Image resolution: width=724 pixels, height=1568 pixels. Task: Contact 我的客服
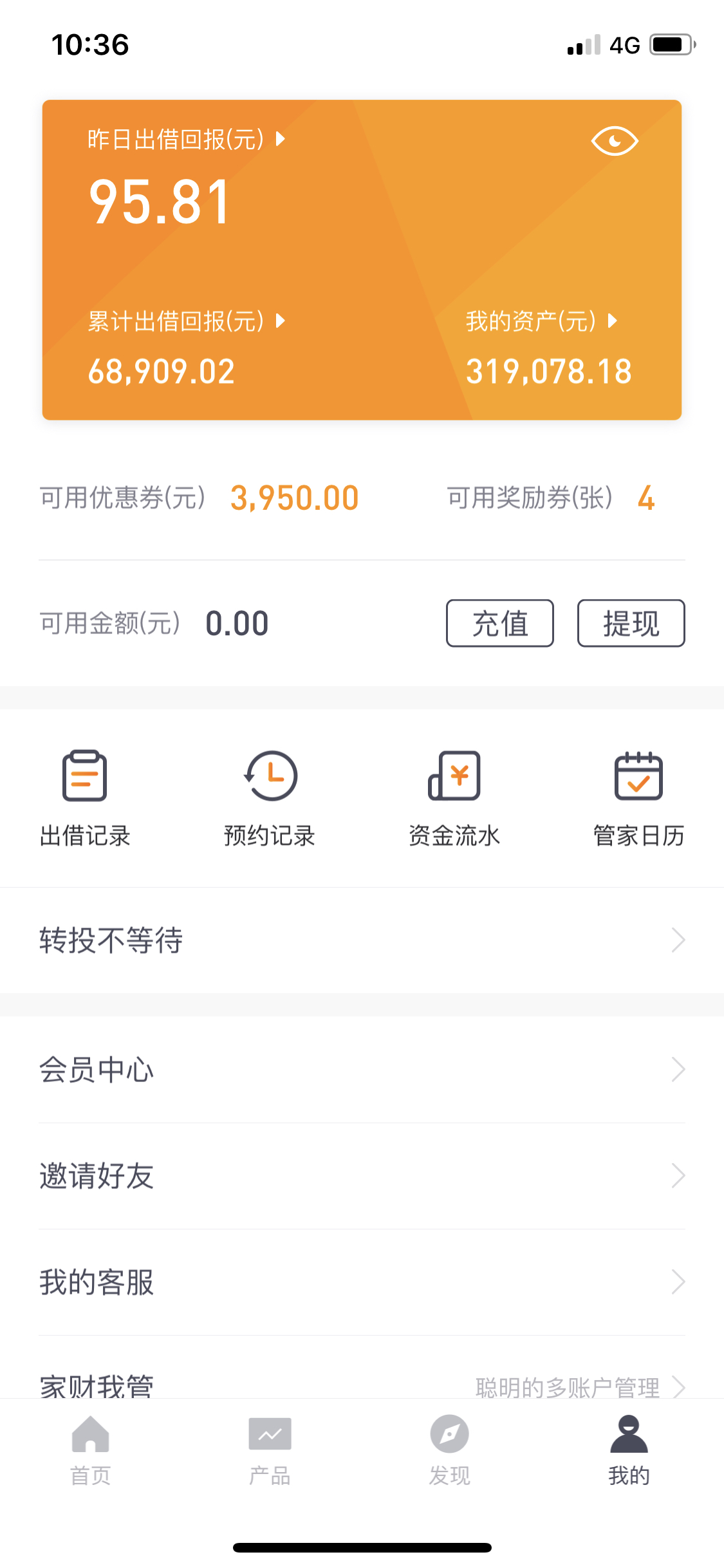(362, 1282)
